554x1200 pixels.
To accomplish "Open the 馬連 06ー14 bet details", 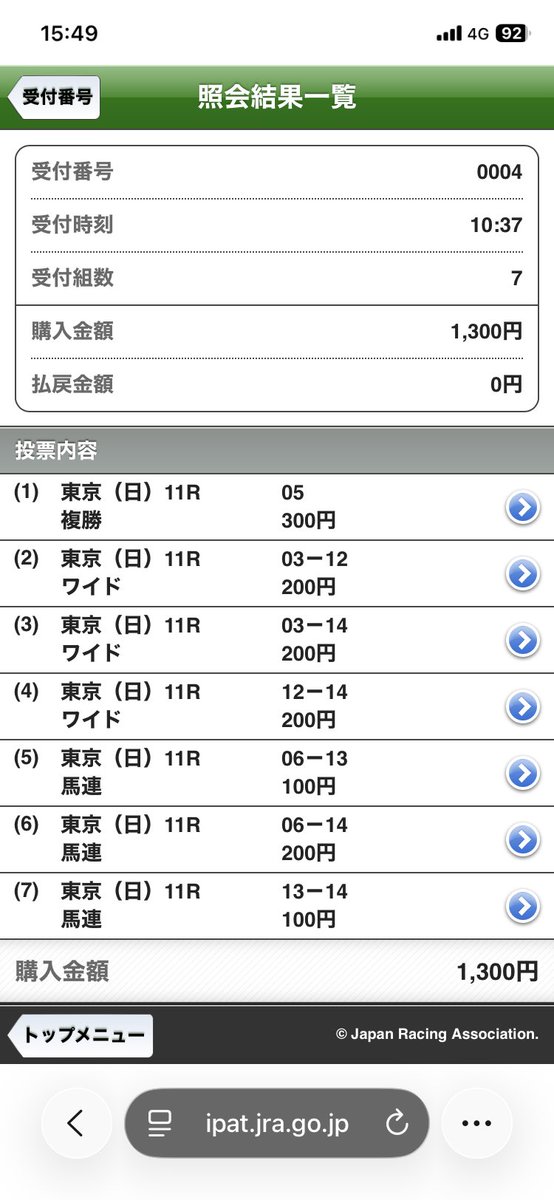I will tap(277, 839).
